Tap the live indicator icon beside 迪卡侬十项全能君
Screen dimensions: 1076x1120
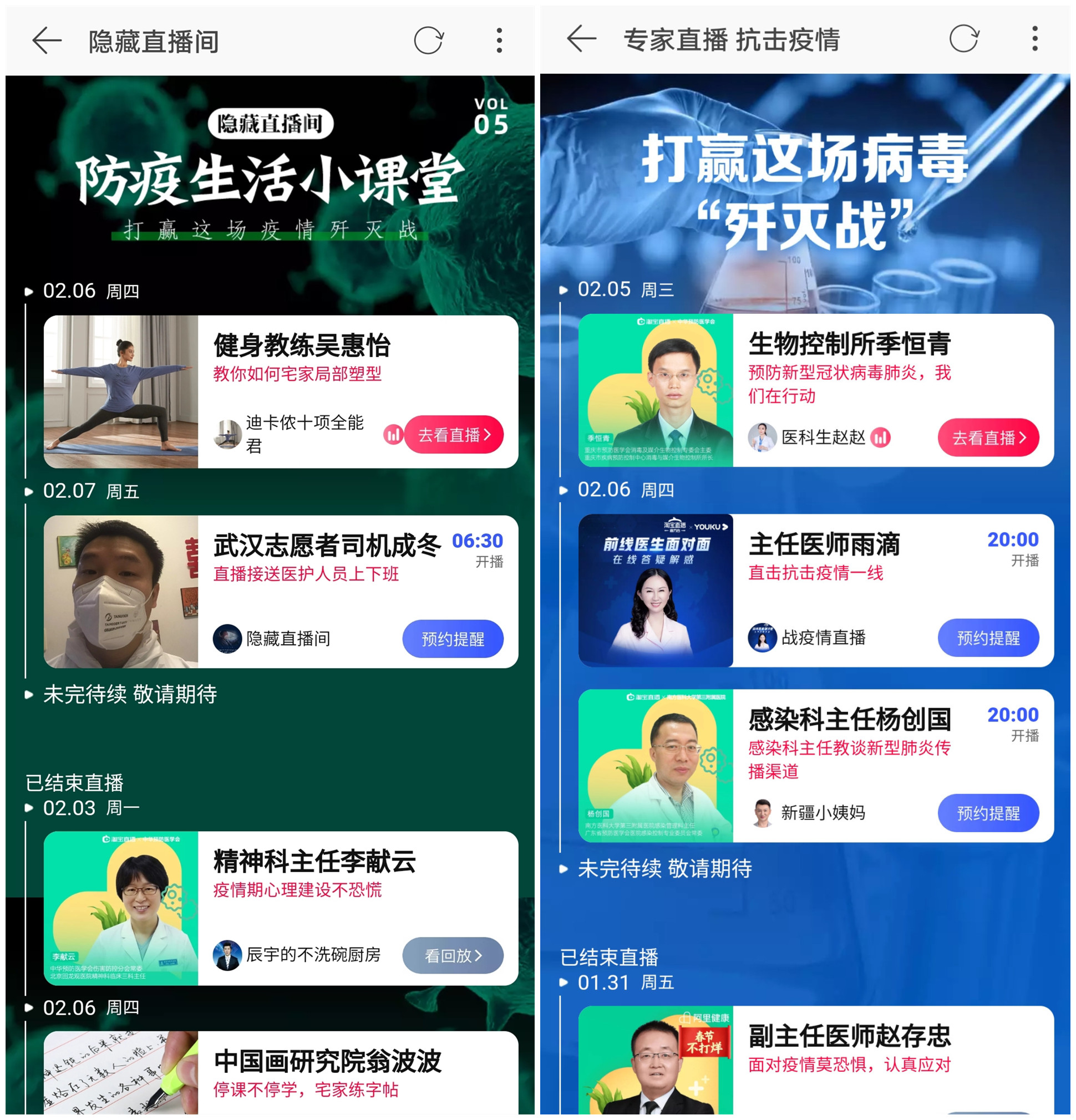click(393, 435)
